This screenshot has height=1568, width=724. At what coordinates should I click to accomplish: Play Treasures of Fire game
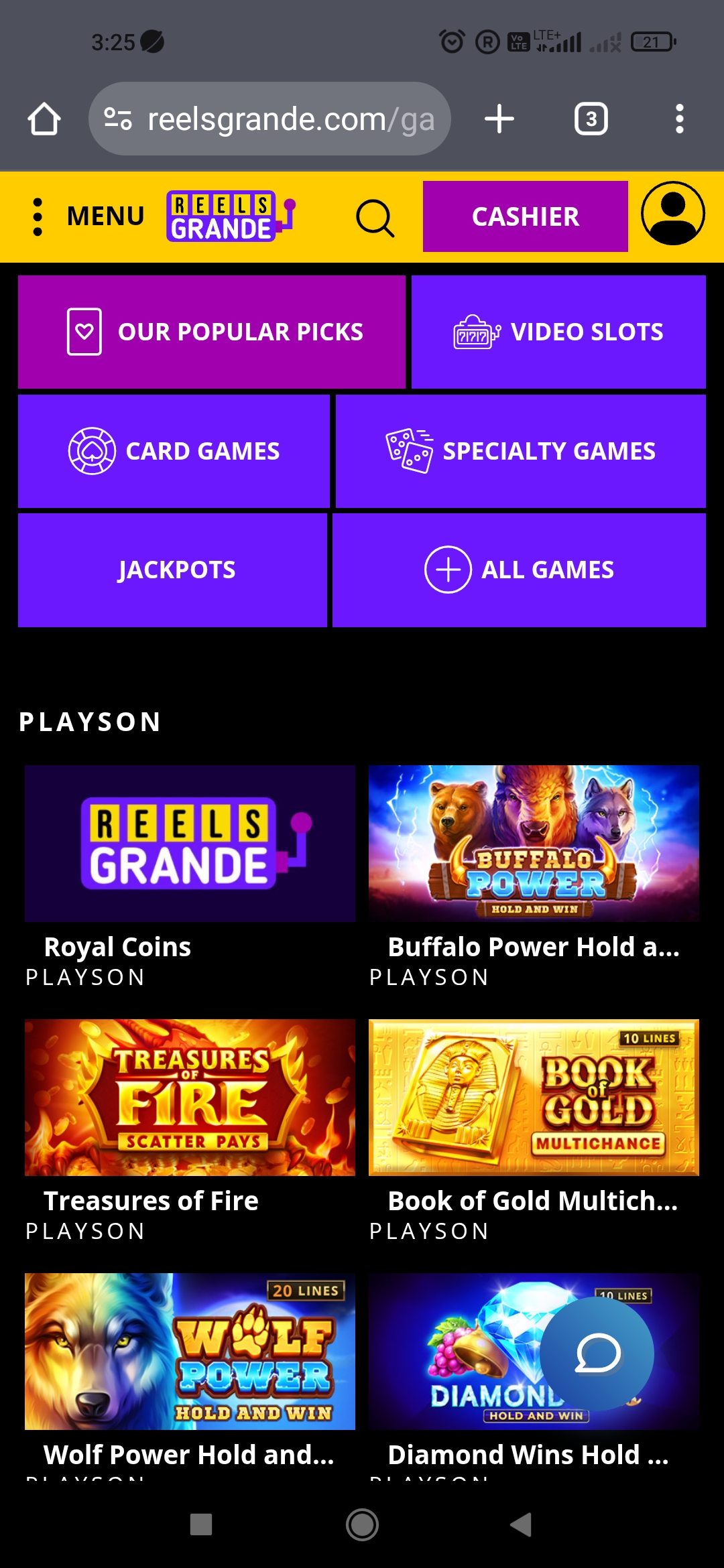(x=190, y=1098)
